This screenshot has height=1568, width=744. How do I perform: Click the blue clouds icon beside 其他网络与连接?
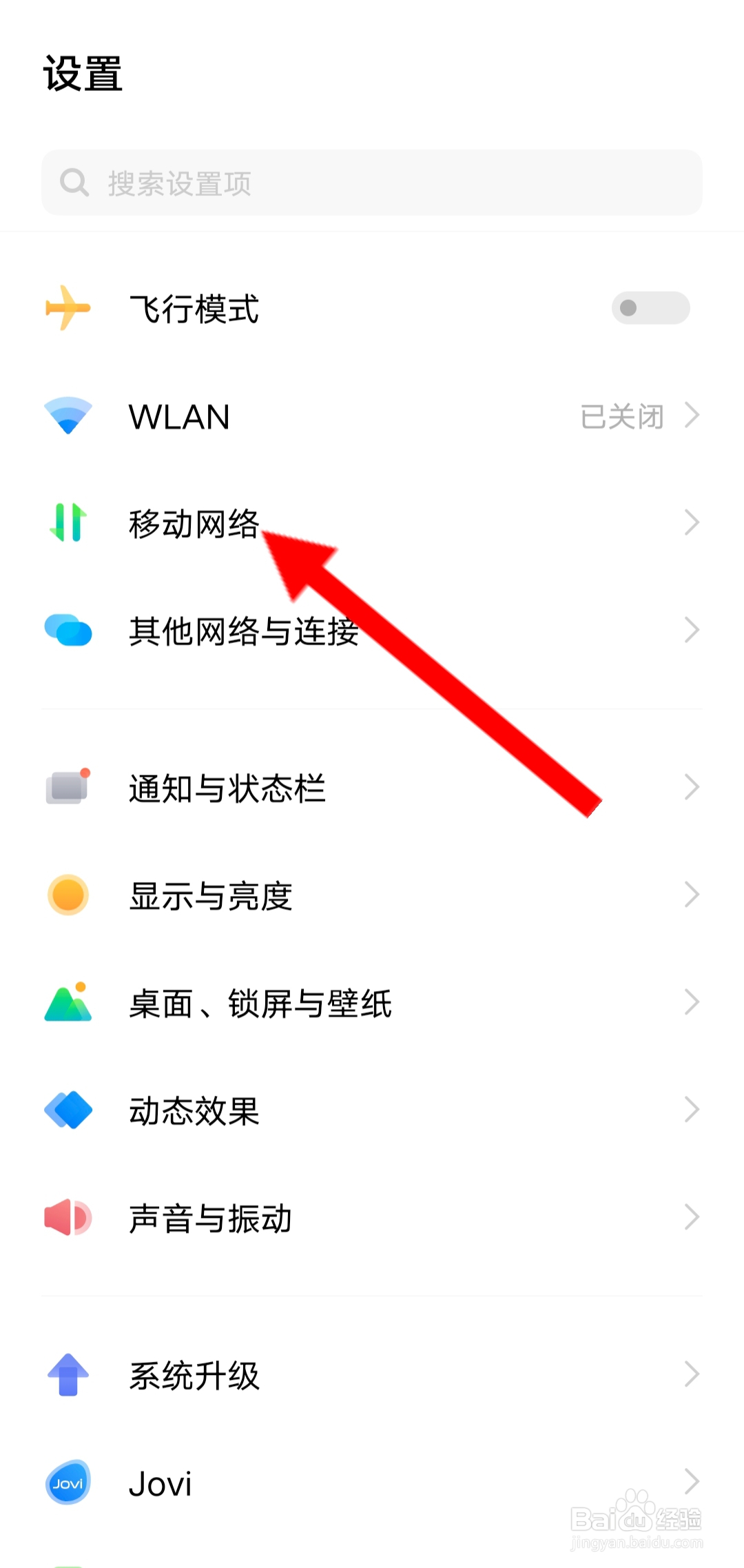pyautogui.click(x=67, y=629)
